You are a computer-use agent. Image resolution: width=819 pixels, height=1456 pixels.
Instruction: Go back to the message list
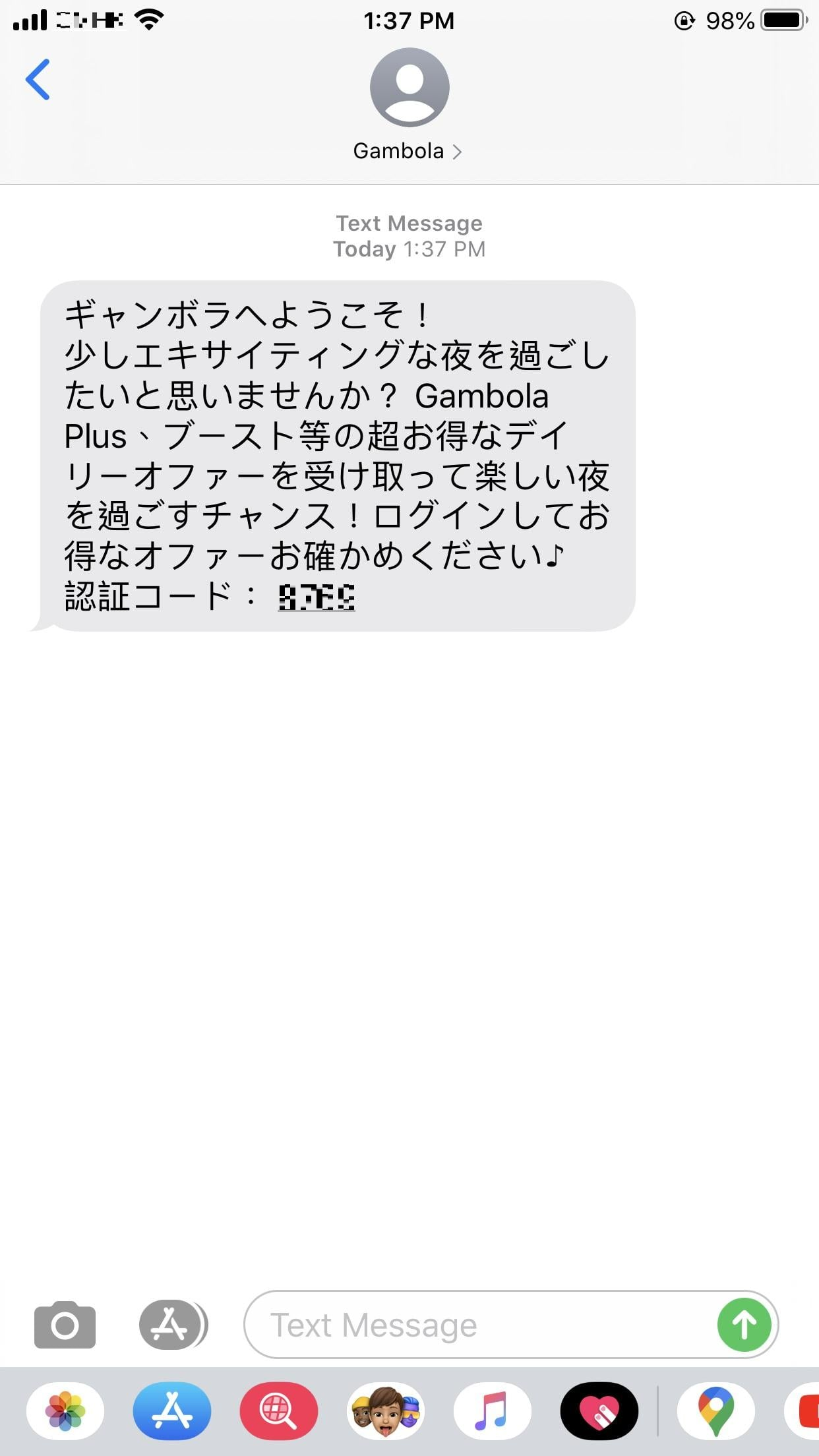(38, 80)
